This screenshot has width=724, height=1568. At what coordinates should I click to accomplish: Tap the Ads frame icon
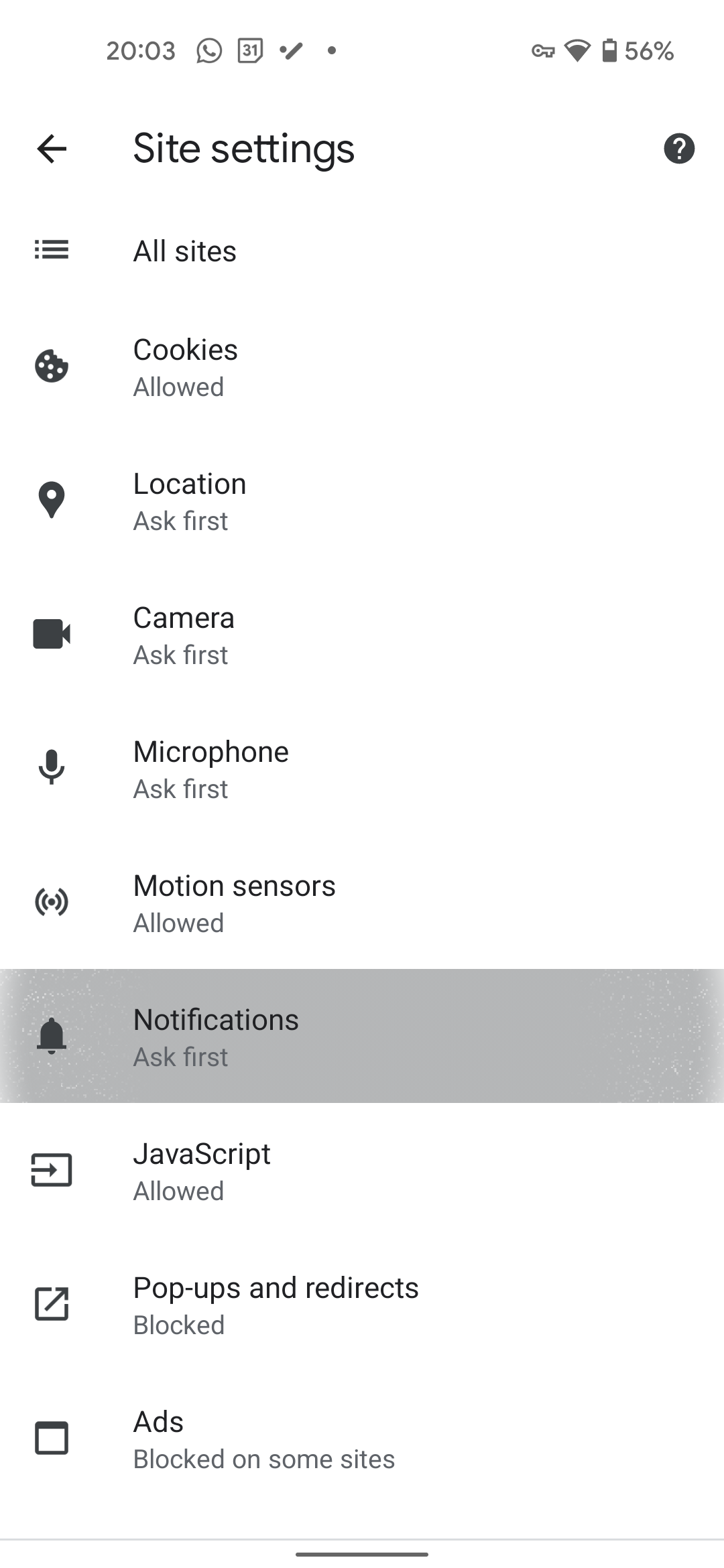coord(50,1439)
